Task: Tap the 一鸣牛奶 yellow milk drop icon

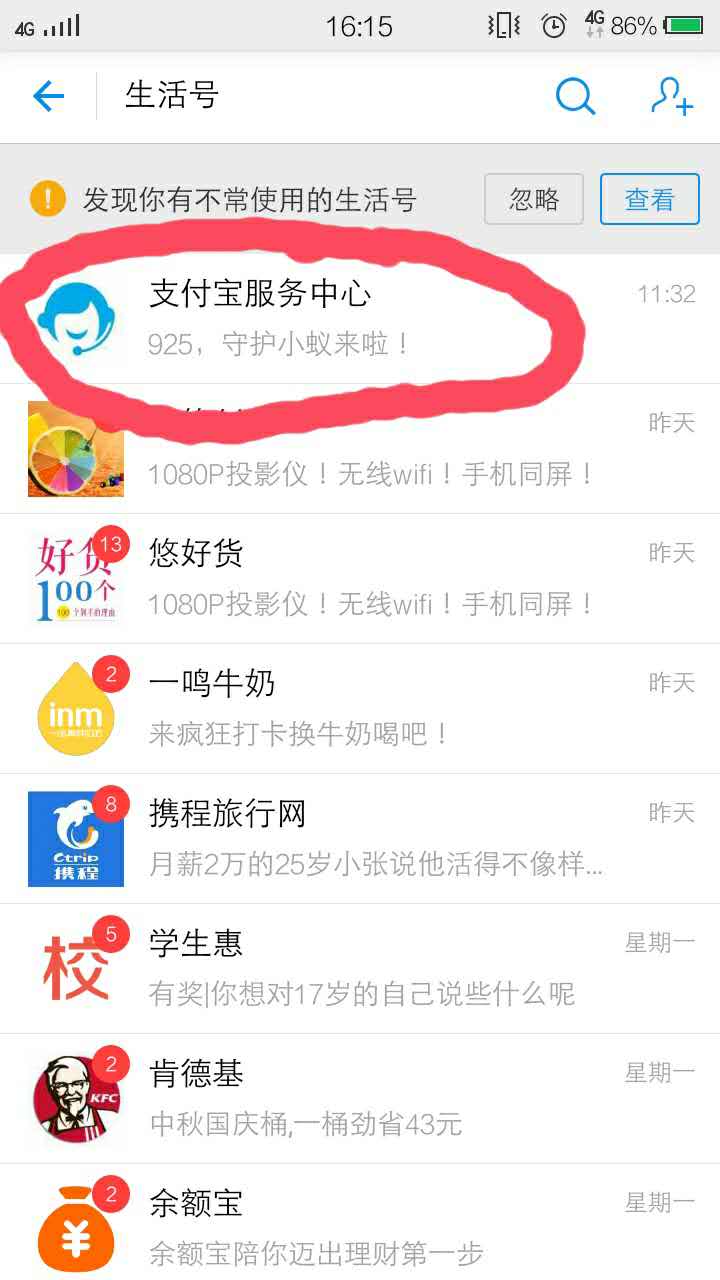Action: [75, 710]
